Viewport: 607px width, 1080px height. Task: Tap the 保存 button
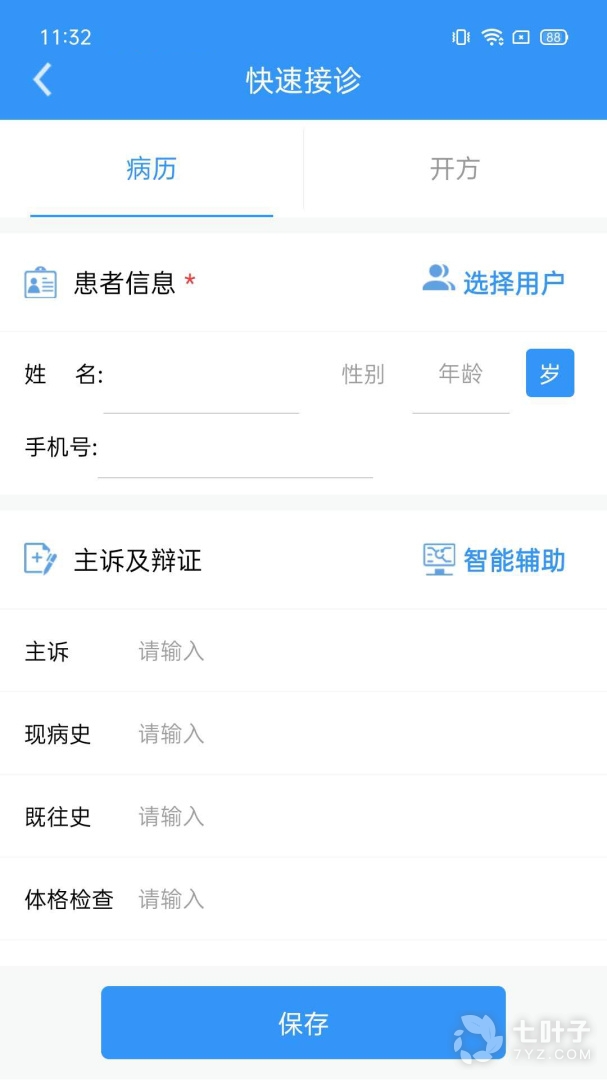point(303,1023)
